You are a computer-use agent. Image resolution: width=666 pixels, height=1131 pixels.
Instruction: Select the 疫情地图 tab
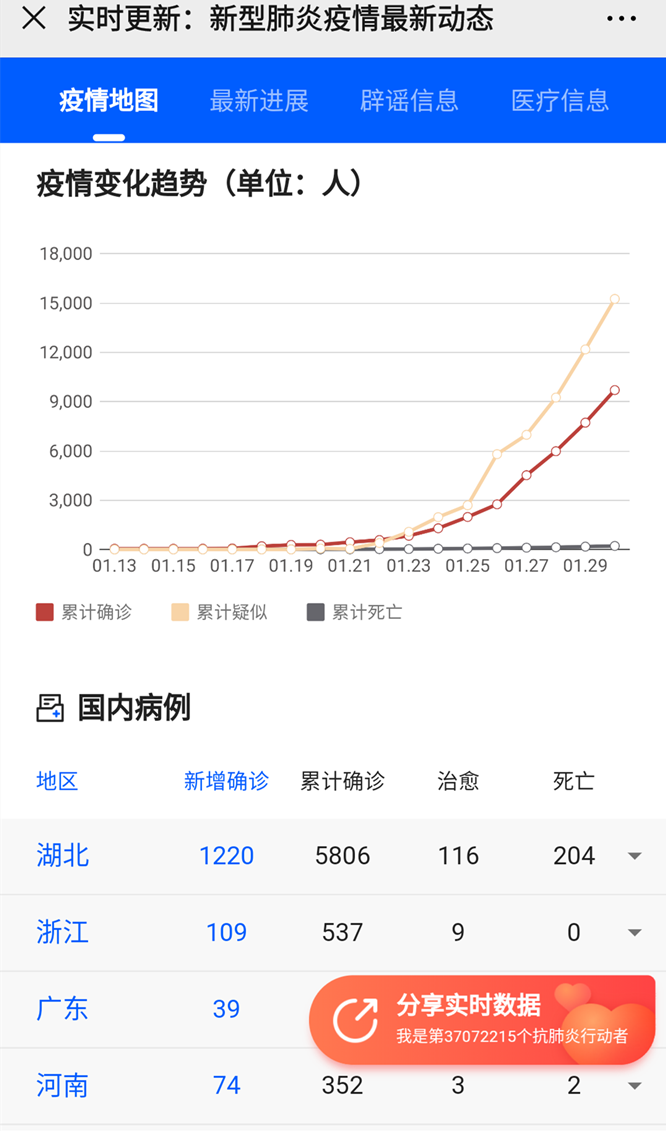pos(109,100)
